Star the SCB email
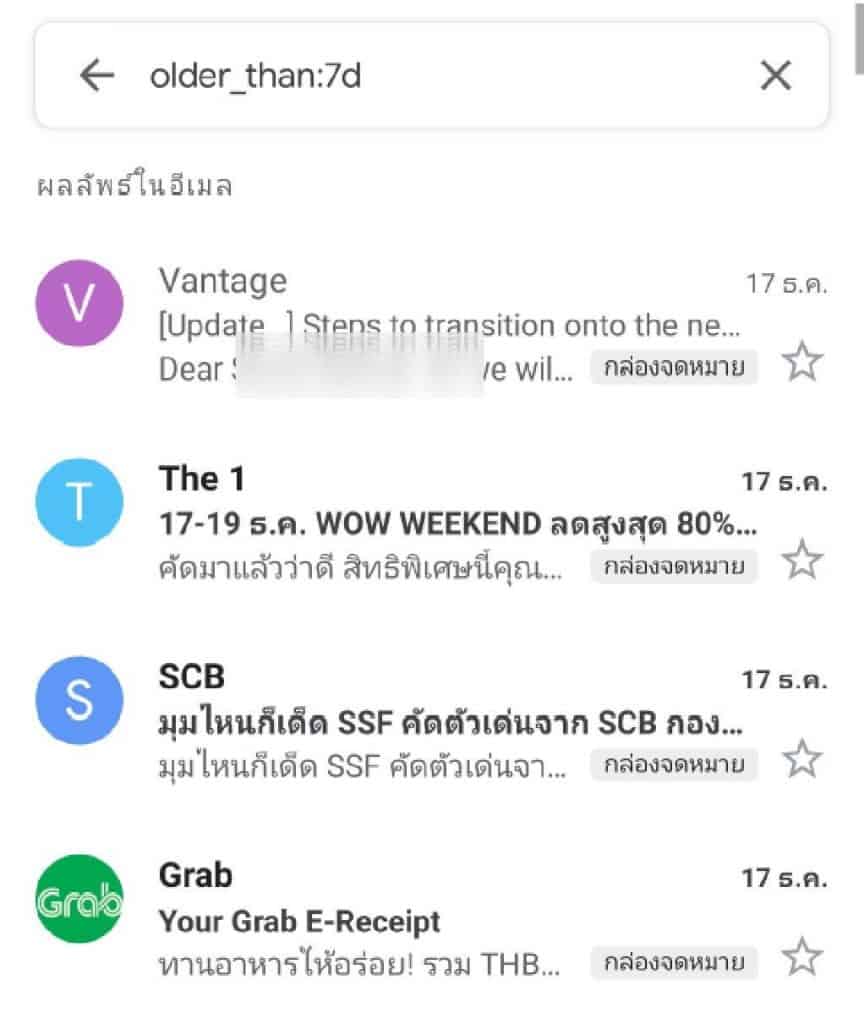The image size is (864, 1024). 802,760
